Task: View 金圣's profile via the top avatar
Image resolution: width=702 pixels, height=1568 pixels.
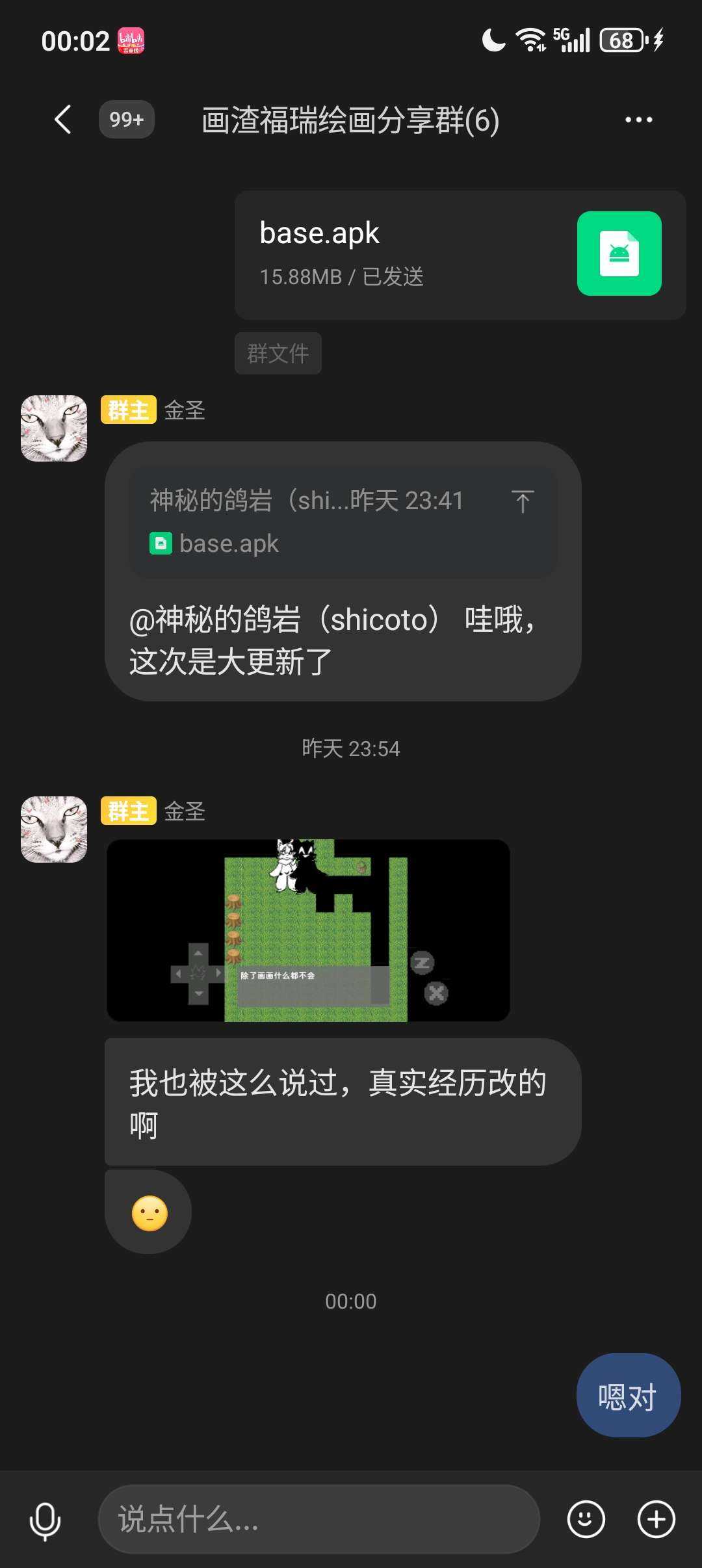Action: (x=54, y=428)
